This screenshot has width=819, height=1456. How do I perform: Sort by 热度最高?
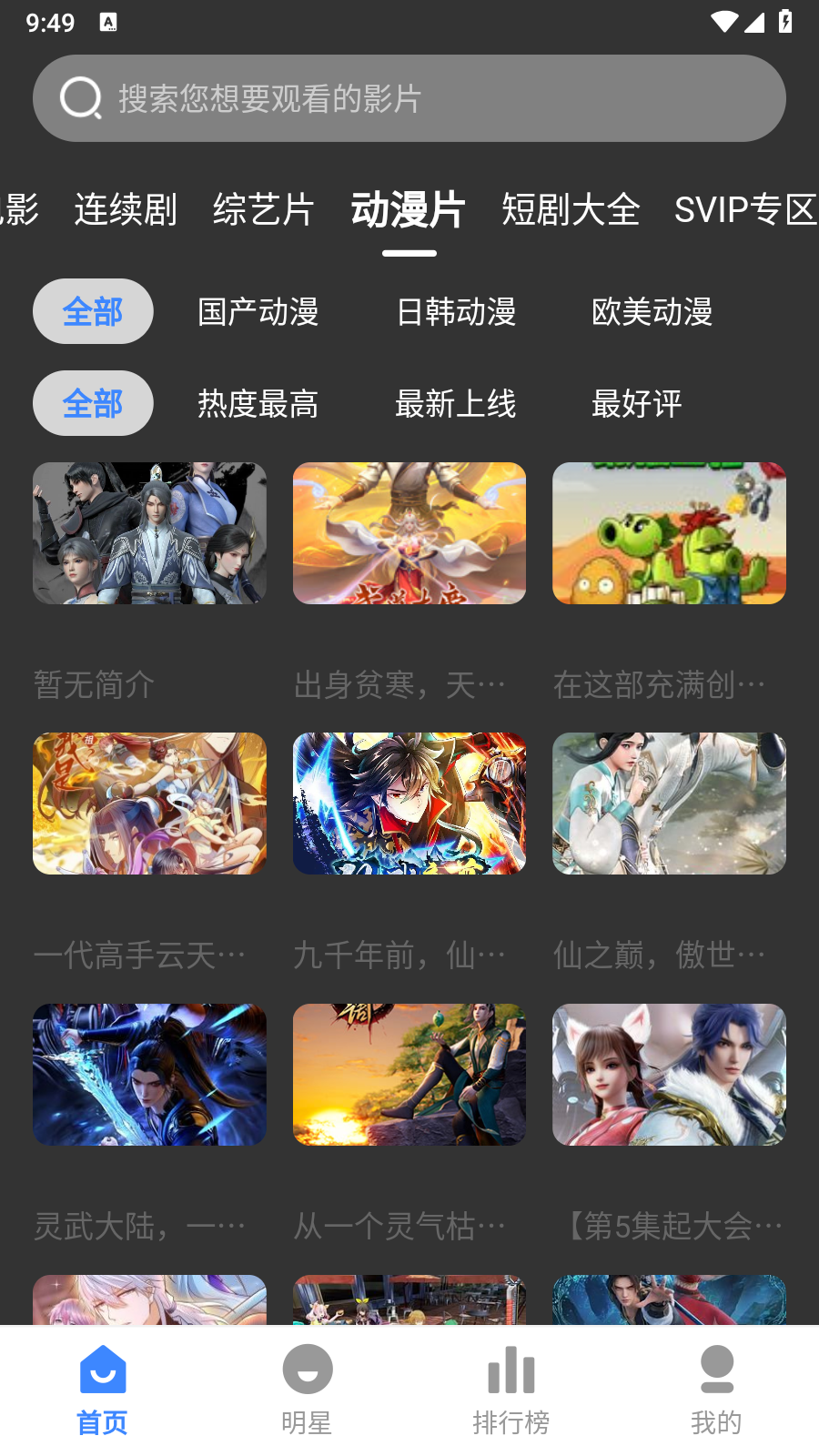coord(258,404)
